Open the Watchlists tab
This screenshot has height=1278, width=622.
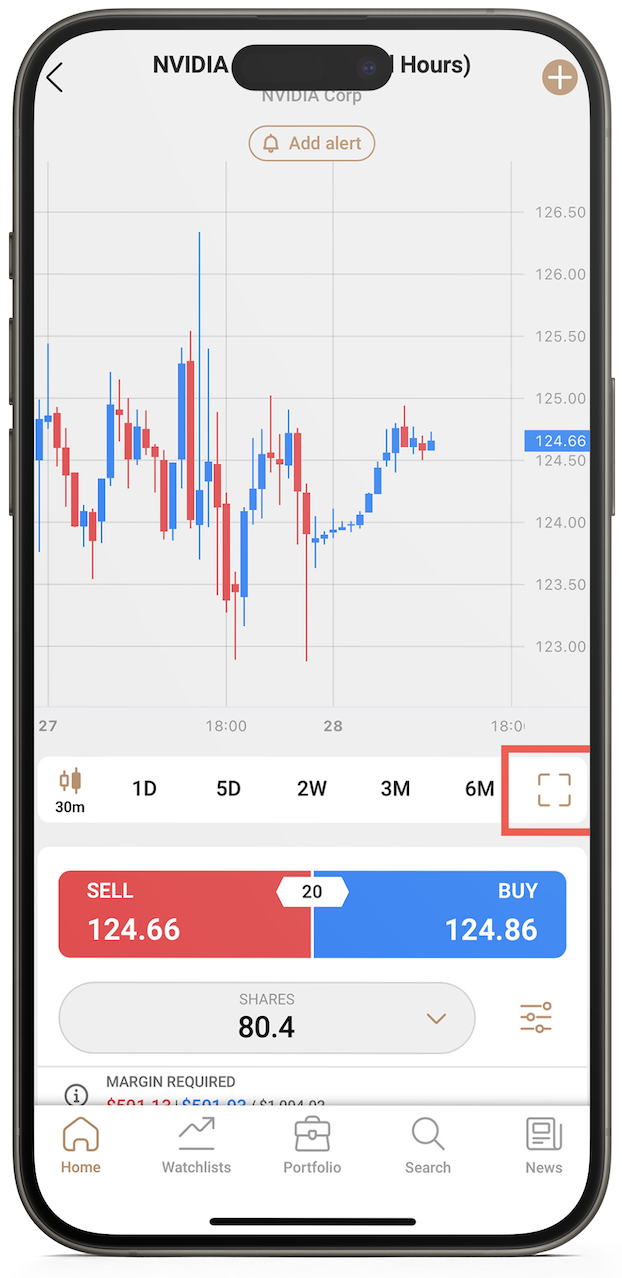point(196,1145)
